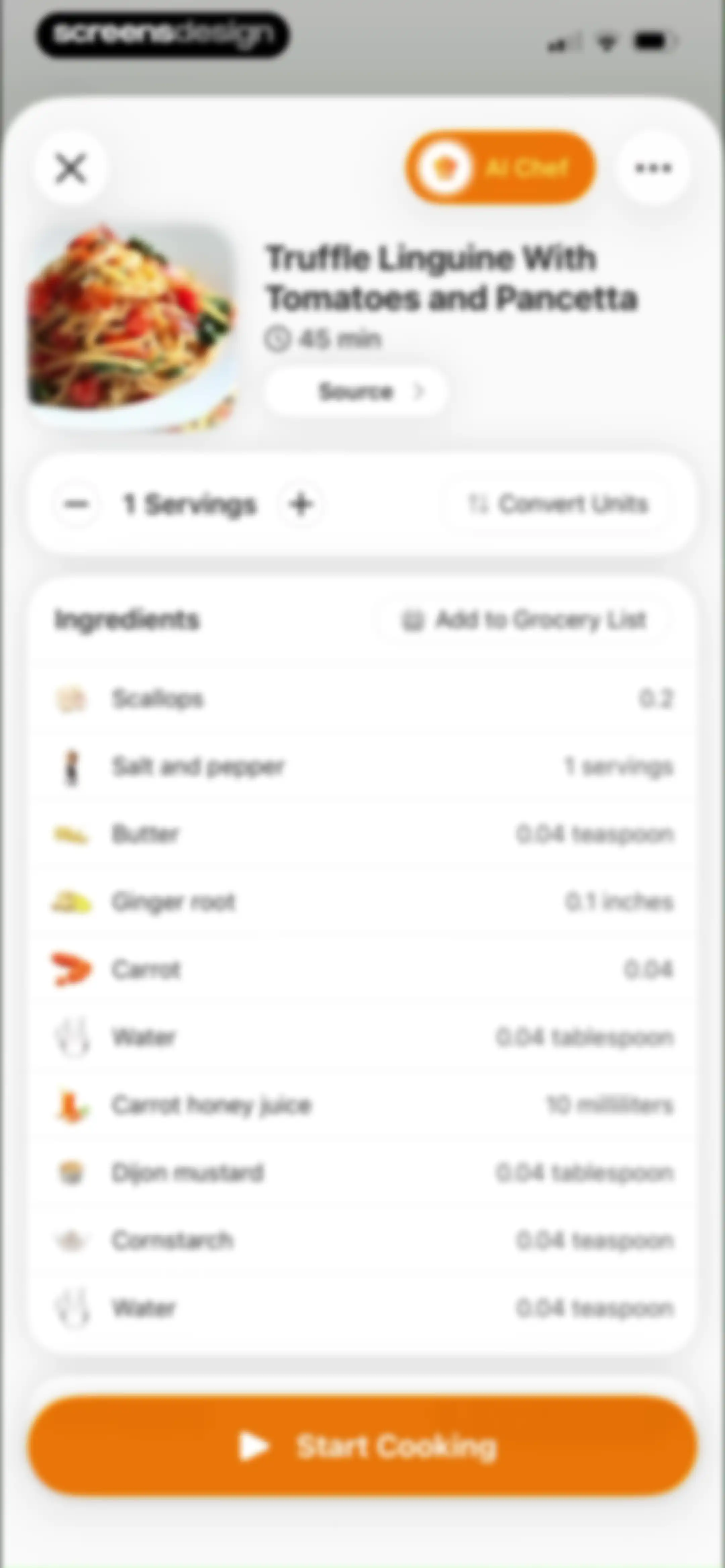Open the AI Chef assistant
725x1568 pixels.
500,168
